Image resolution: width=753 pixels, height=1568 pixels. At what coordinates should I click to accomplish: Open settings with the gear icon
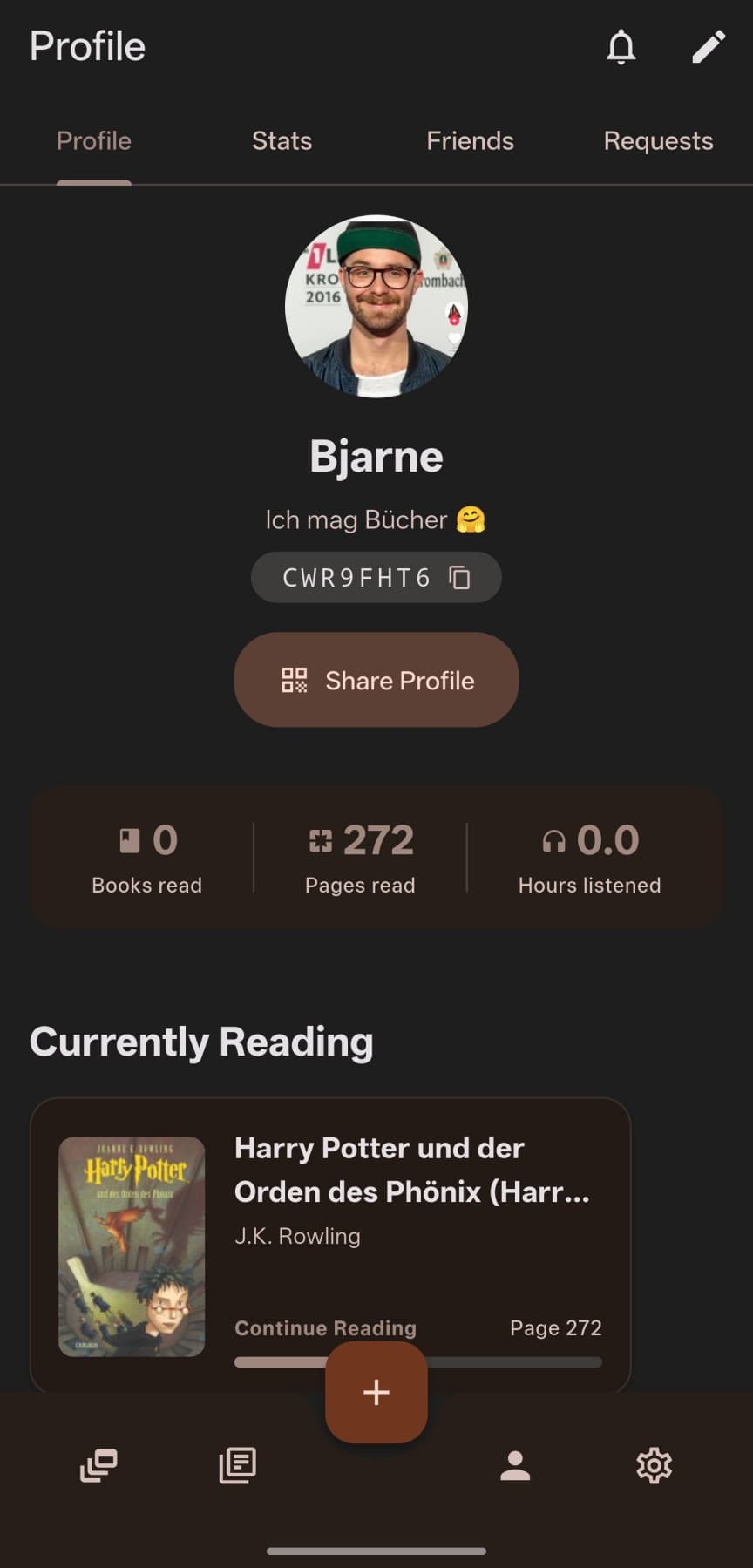(653, 1466)
